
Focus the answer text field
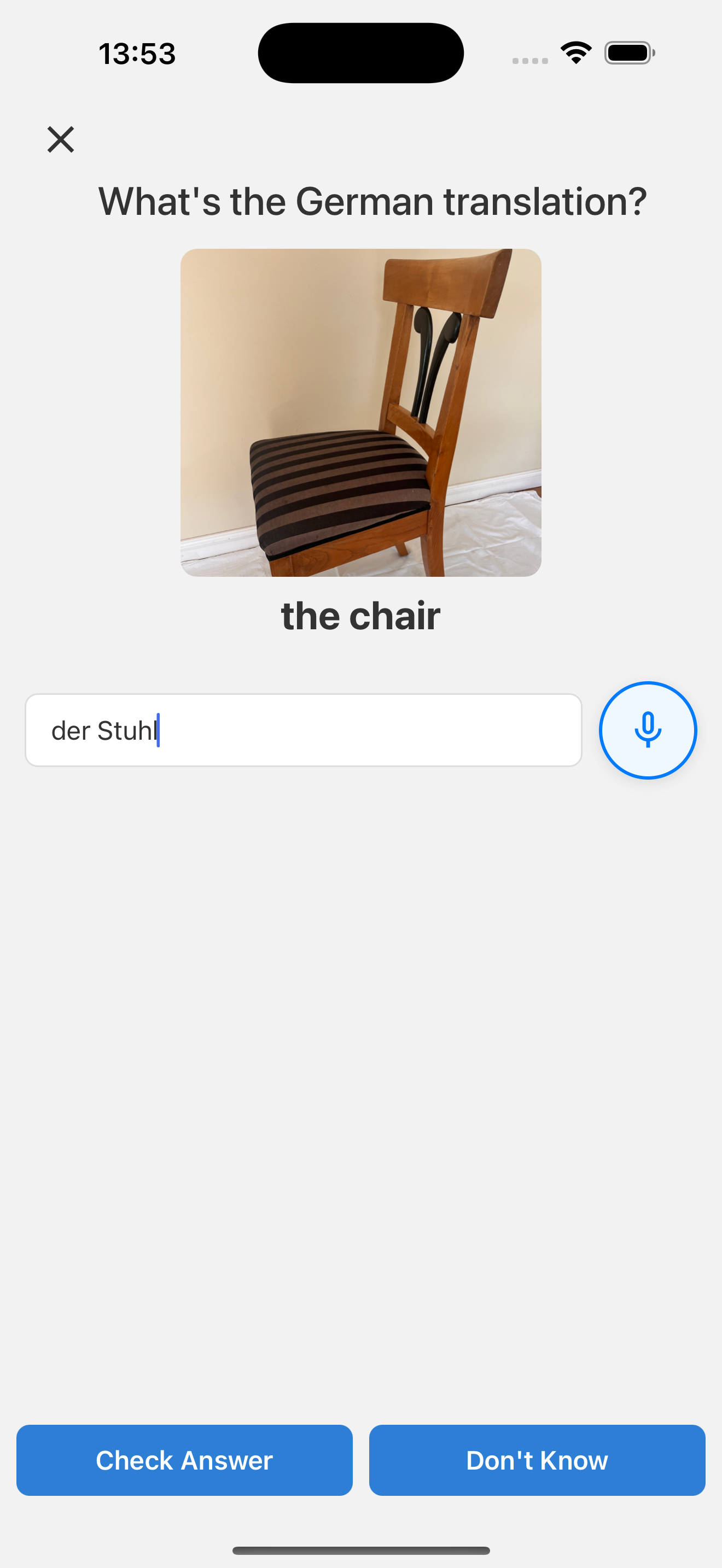(303, 730)
